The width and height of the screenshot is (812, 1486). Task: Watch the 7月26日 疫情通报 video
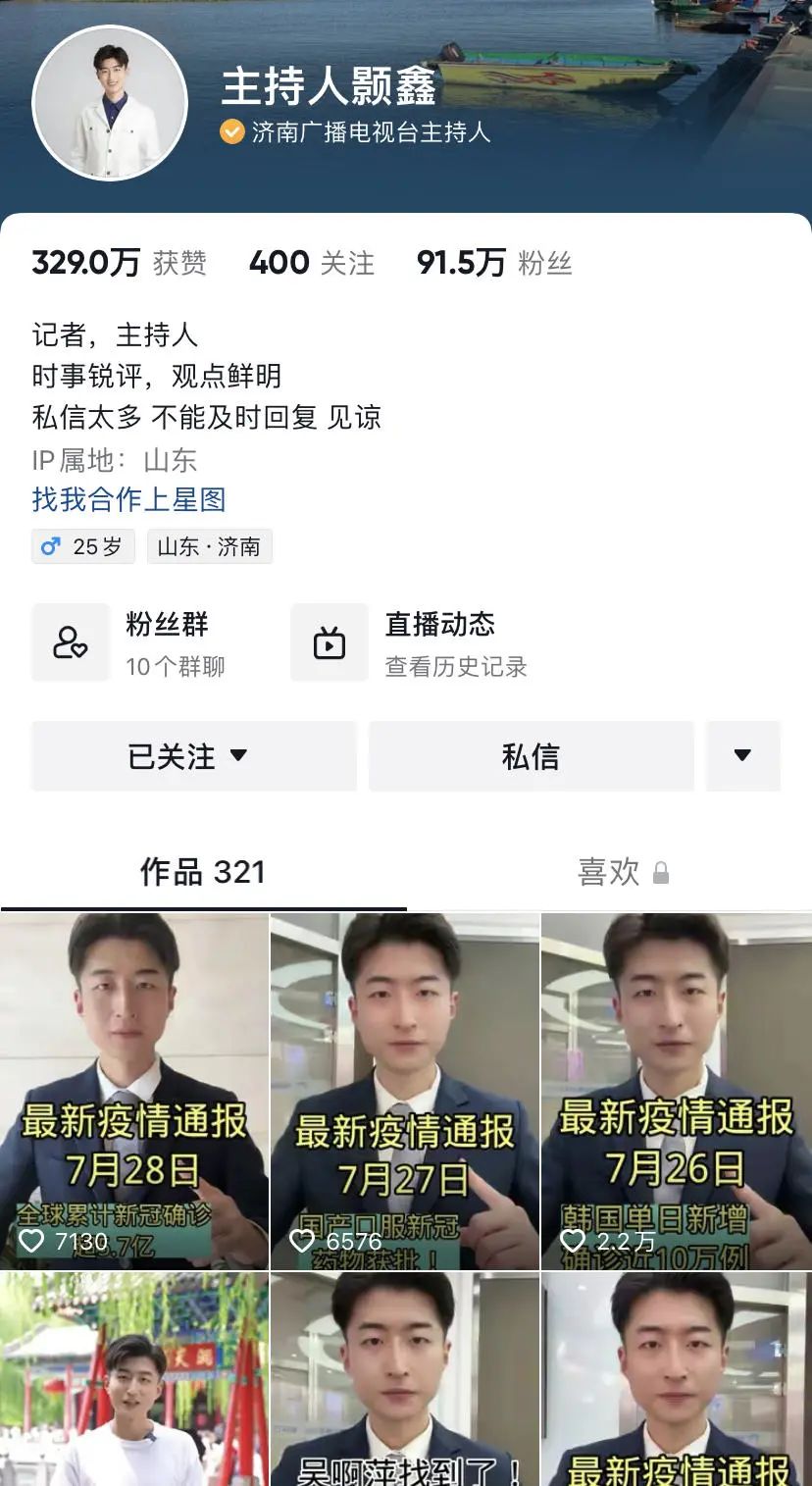point(676,1091)
